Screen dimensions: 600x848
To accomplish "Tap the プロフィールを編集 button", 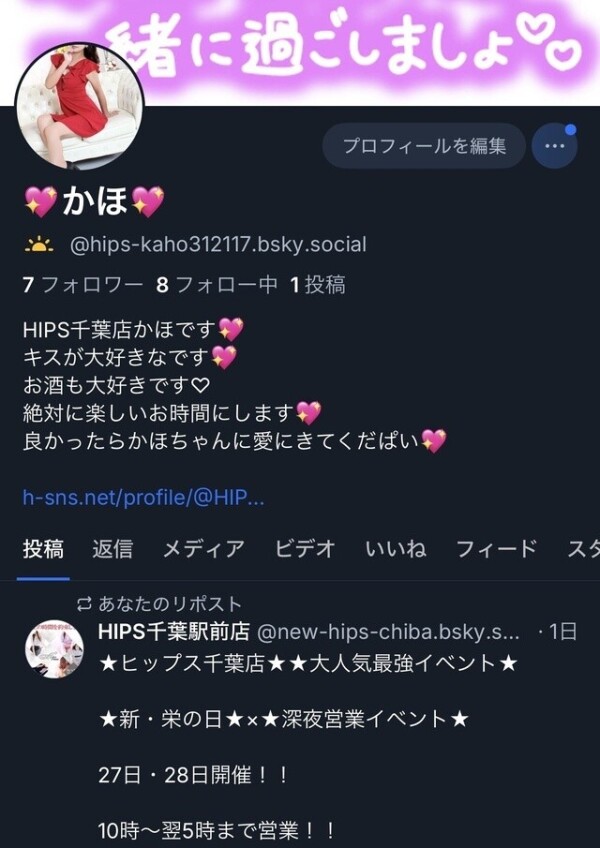I will point(424,146).
